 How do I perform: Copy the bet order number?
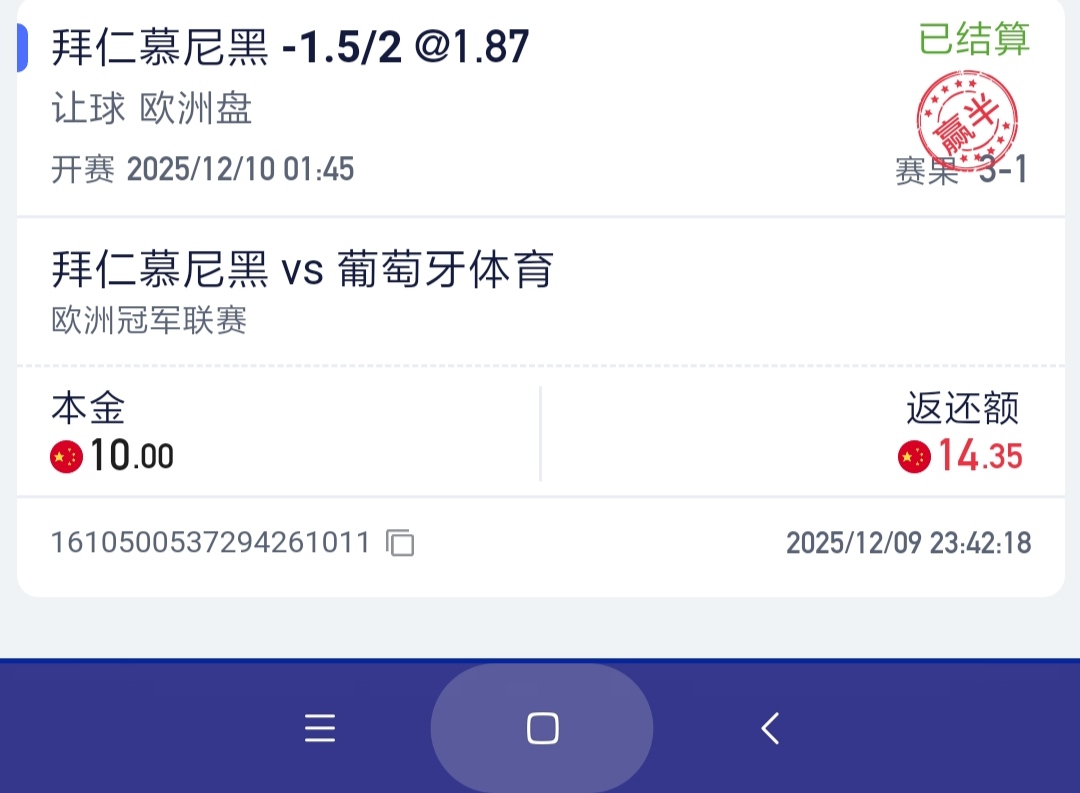[x=401, y=543]
